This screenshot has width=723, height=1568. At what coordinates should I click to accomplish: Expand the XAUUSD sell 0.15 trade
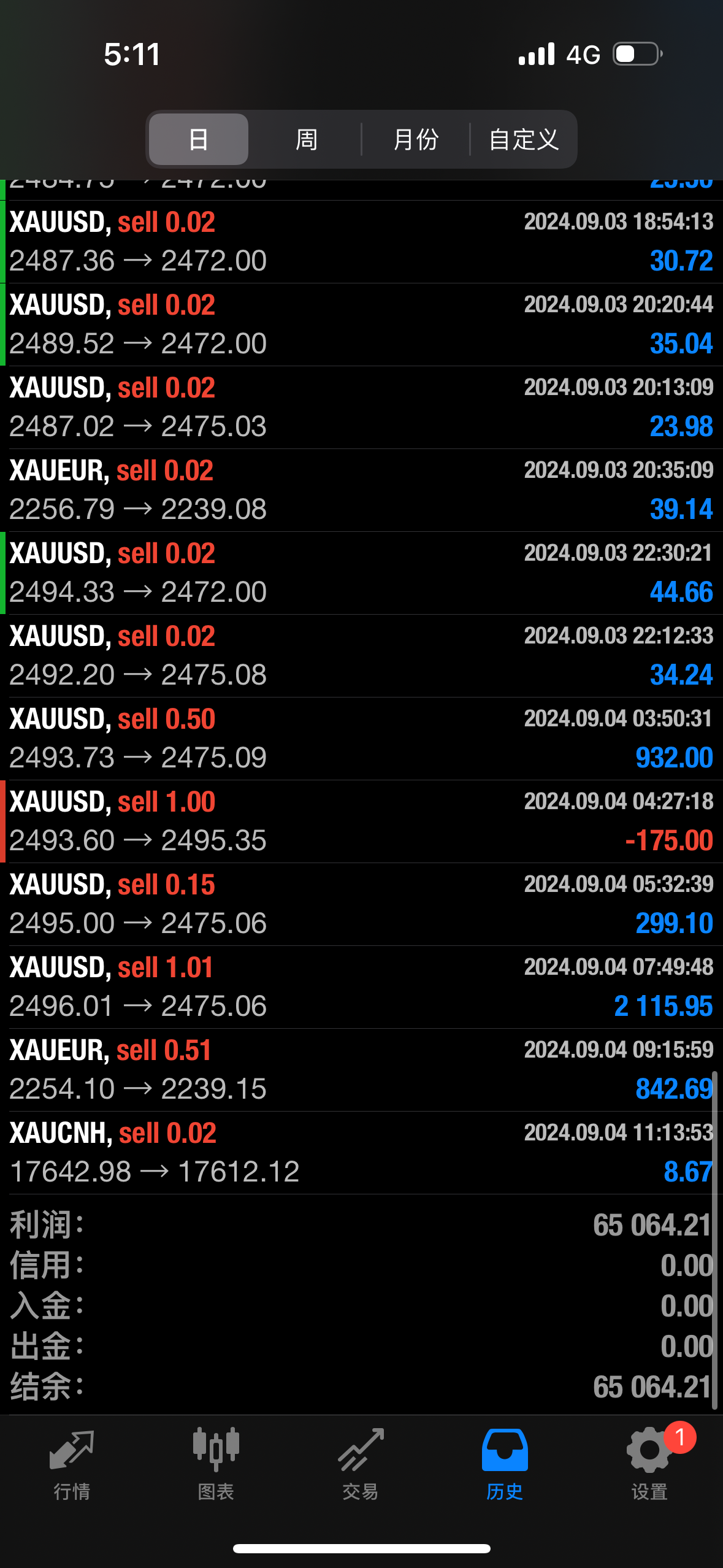361,904
